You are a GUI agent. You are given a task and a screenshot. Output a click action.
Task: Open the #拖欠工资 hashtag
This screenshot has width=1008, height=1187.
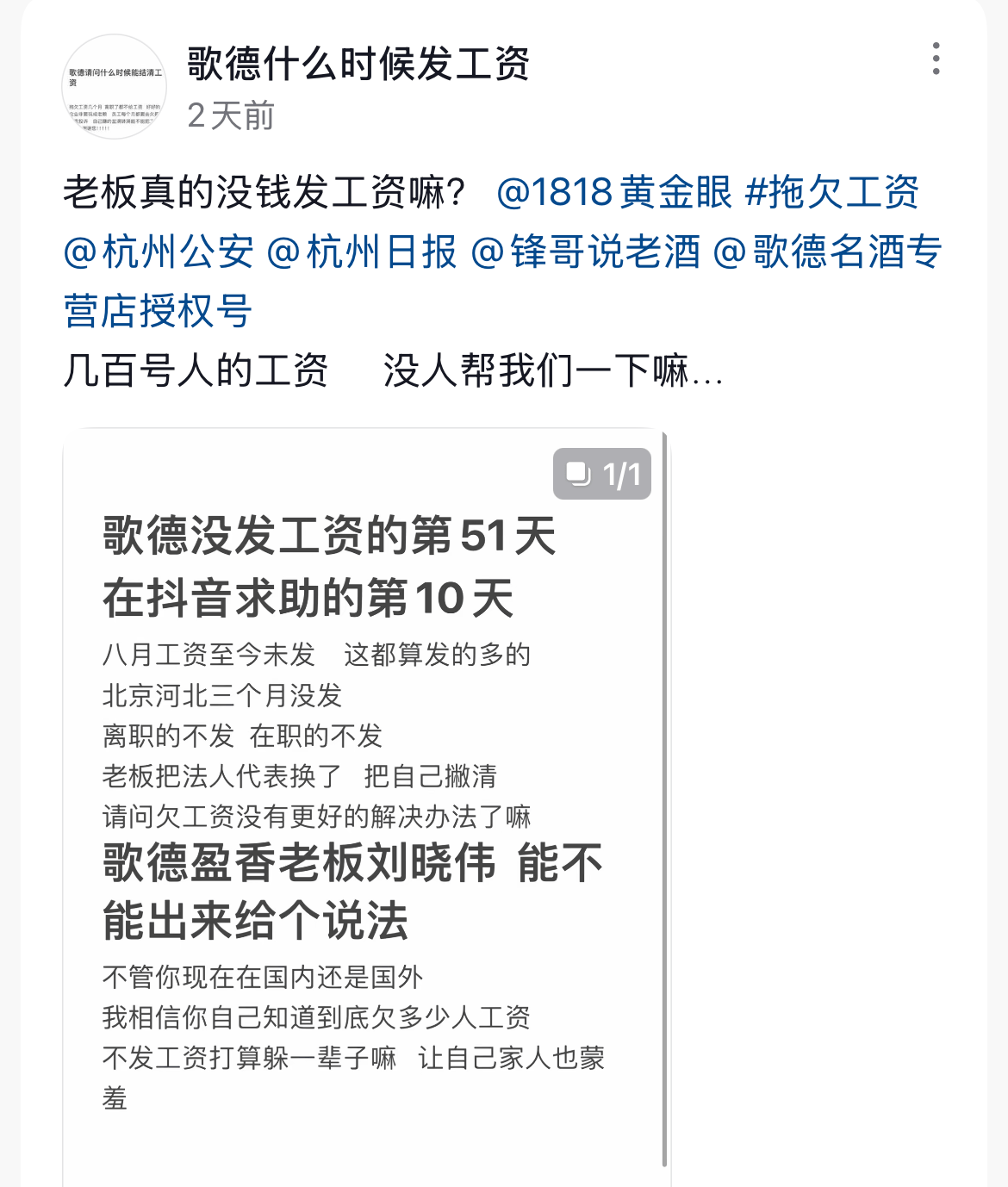(x=832, y=192)
